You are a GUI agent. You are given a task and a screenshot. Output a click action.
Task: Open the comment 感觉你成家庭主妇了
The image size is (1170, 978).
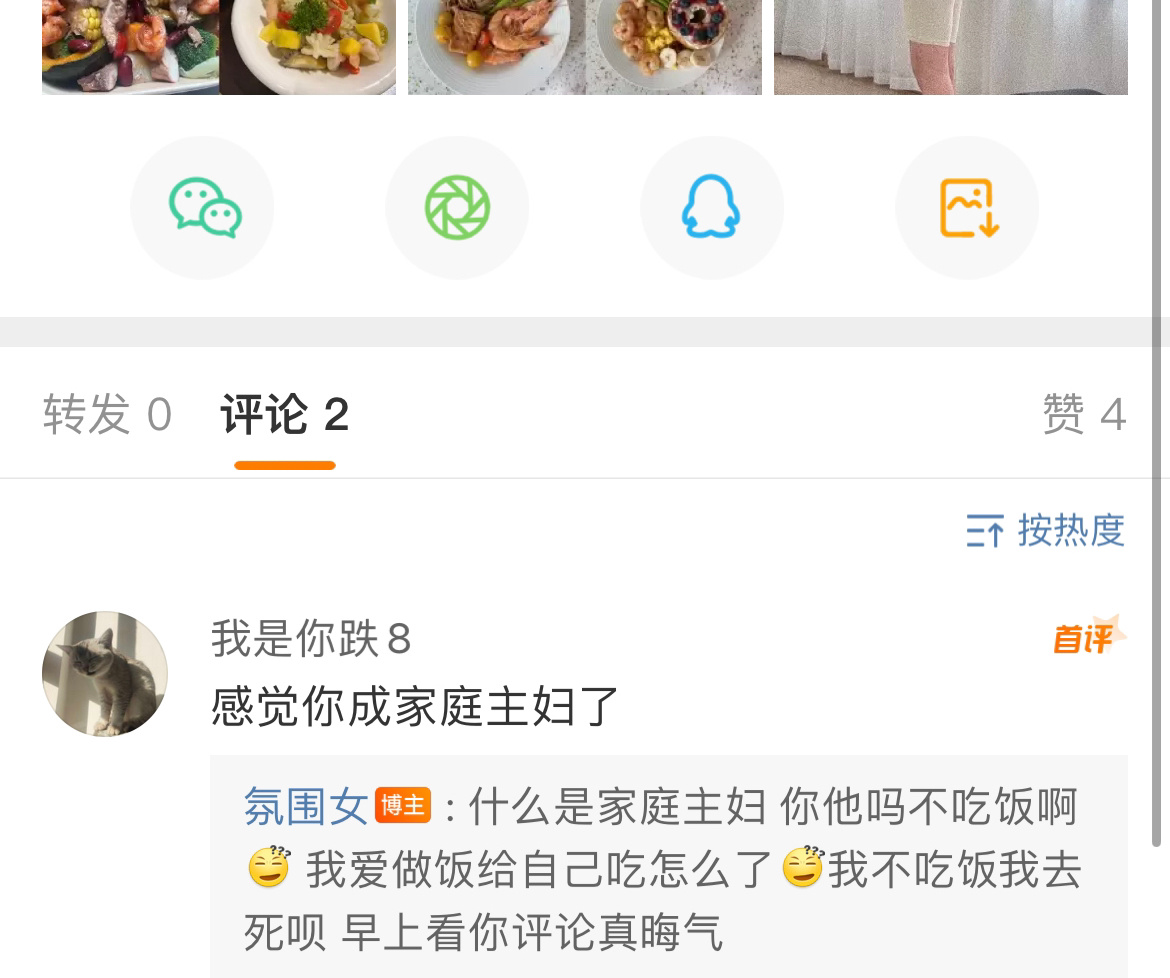(415, 706)
